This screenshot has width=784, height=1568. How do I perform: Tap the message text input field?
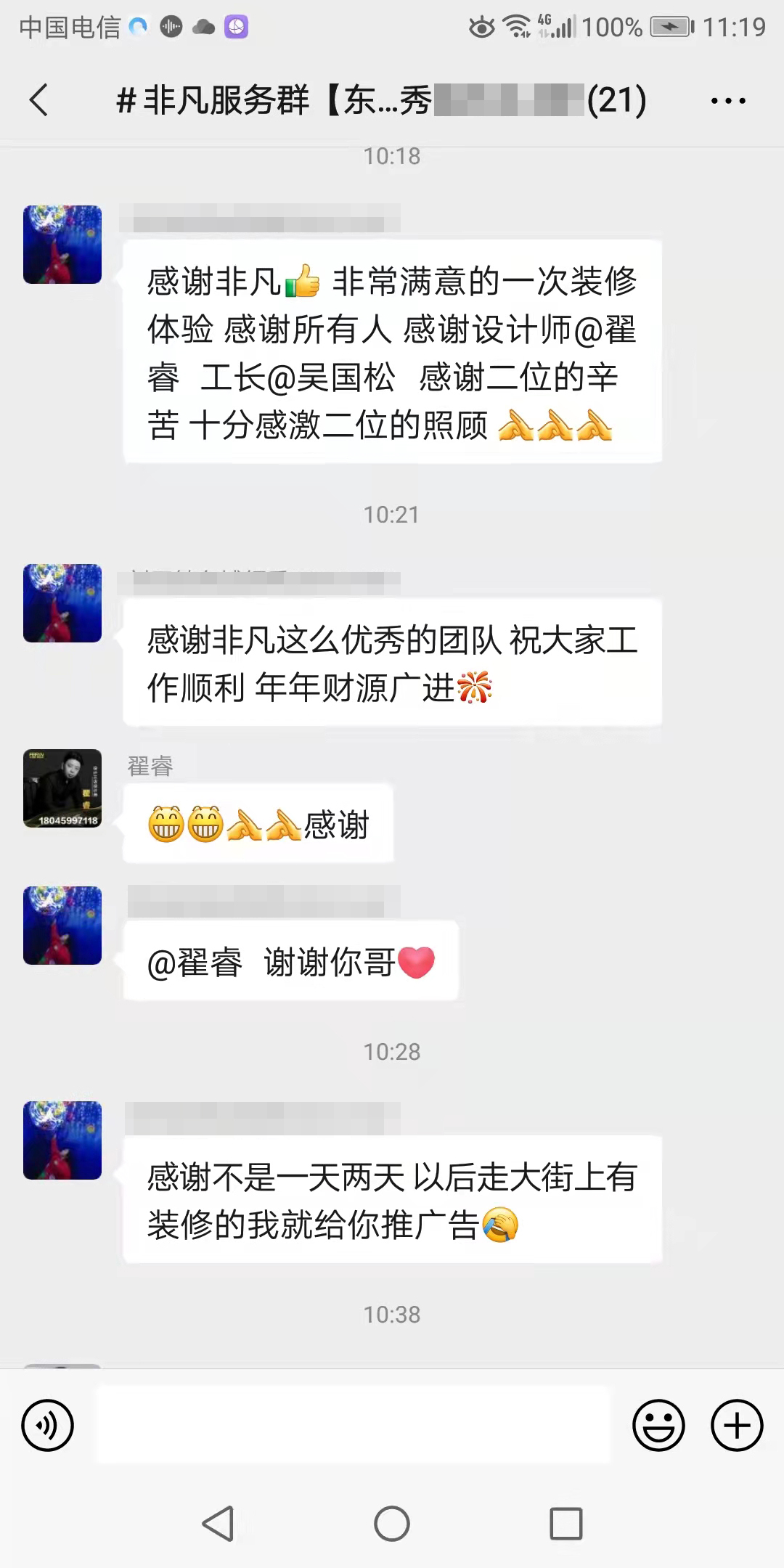click(354, 1425)
